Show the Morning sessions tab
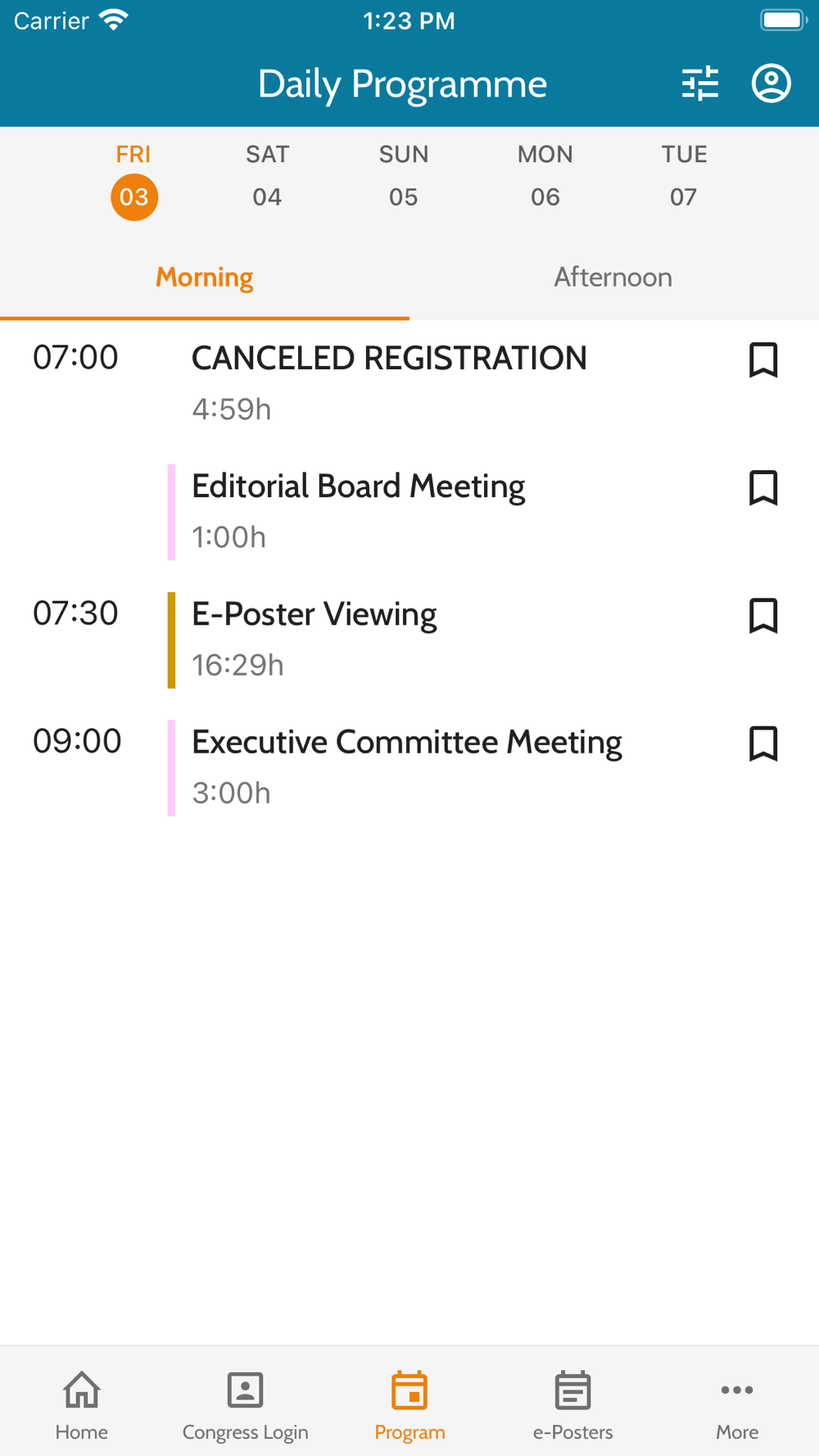Viewport: 819px width, 1456px height. point(205,278)
